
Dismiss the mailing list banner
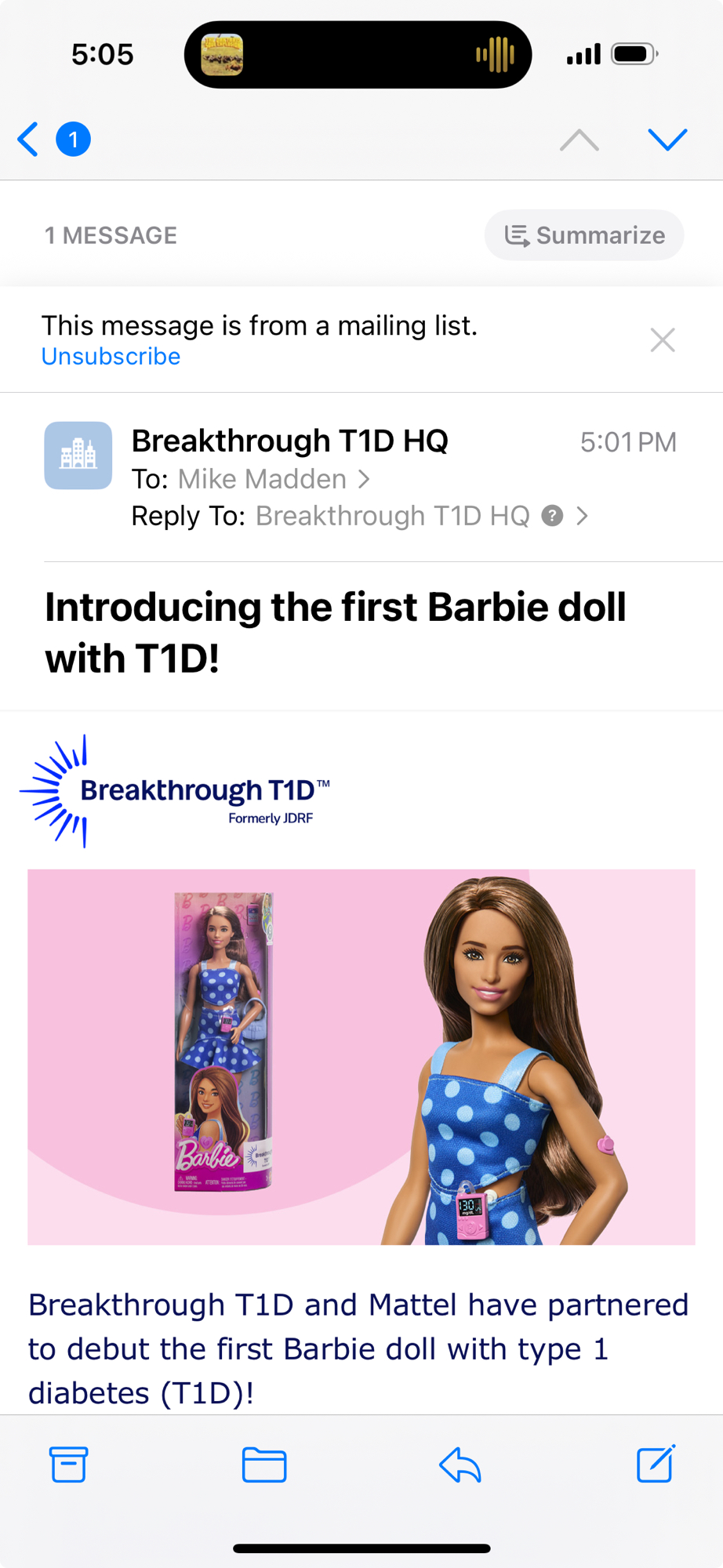[x=663, y=340]
